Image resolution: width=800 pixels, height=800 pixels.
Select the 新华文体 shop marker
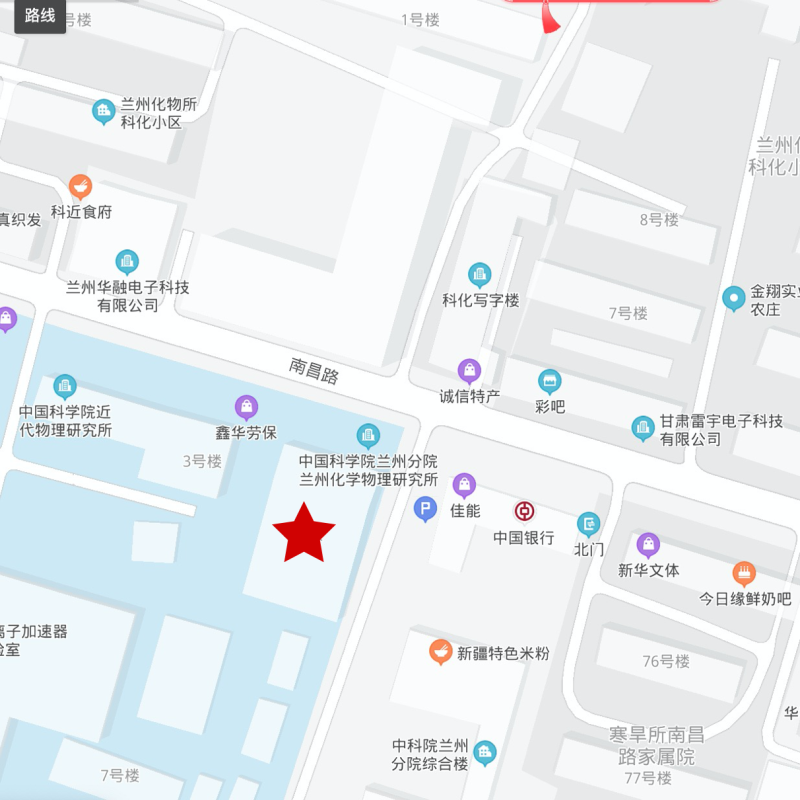[648, 546]
